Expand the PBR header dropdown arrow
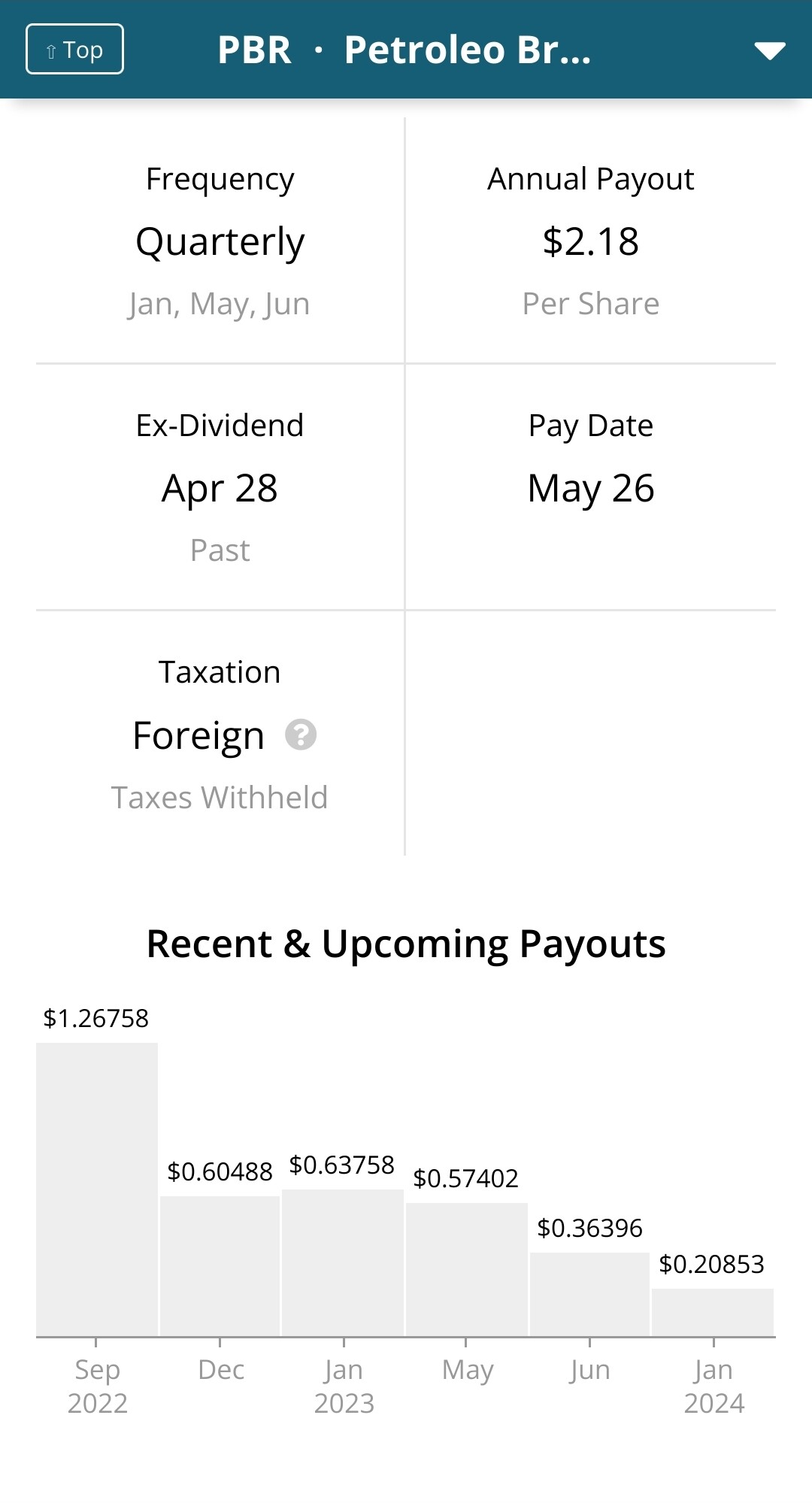This screenshot has width=812, height=1503. coord(770,50)
